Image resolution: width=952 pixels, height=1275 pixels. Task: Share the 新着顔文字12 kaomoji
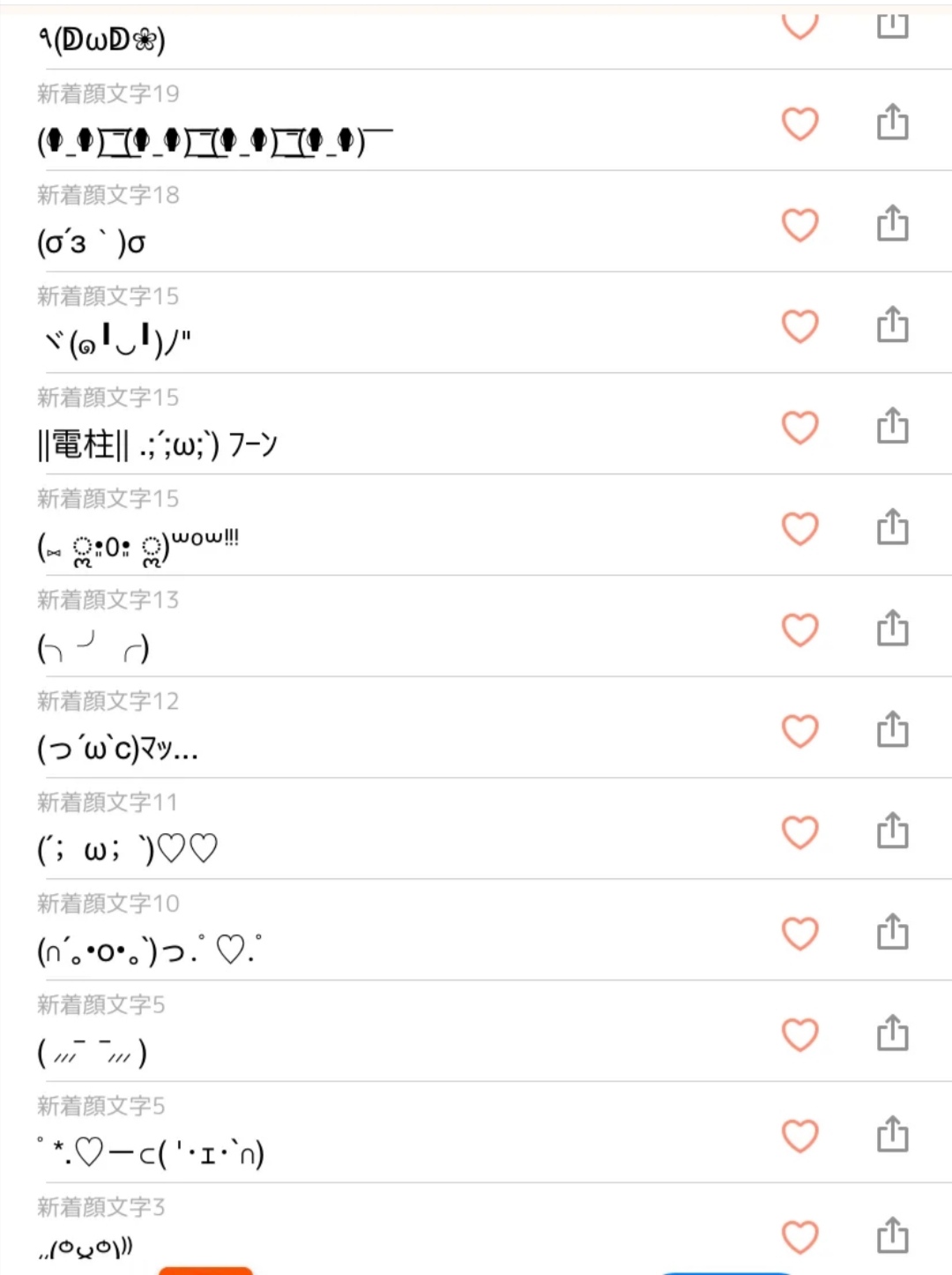click(894, 729)
